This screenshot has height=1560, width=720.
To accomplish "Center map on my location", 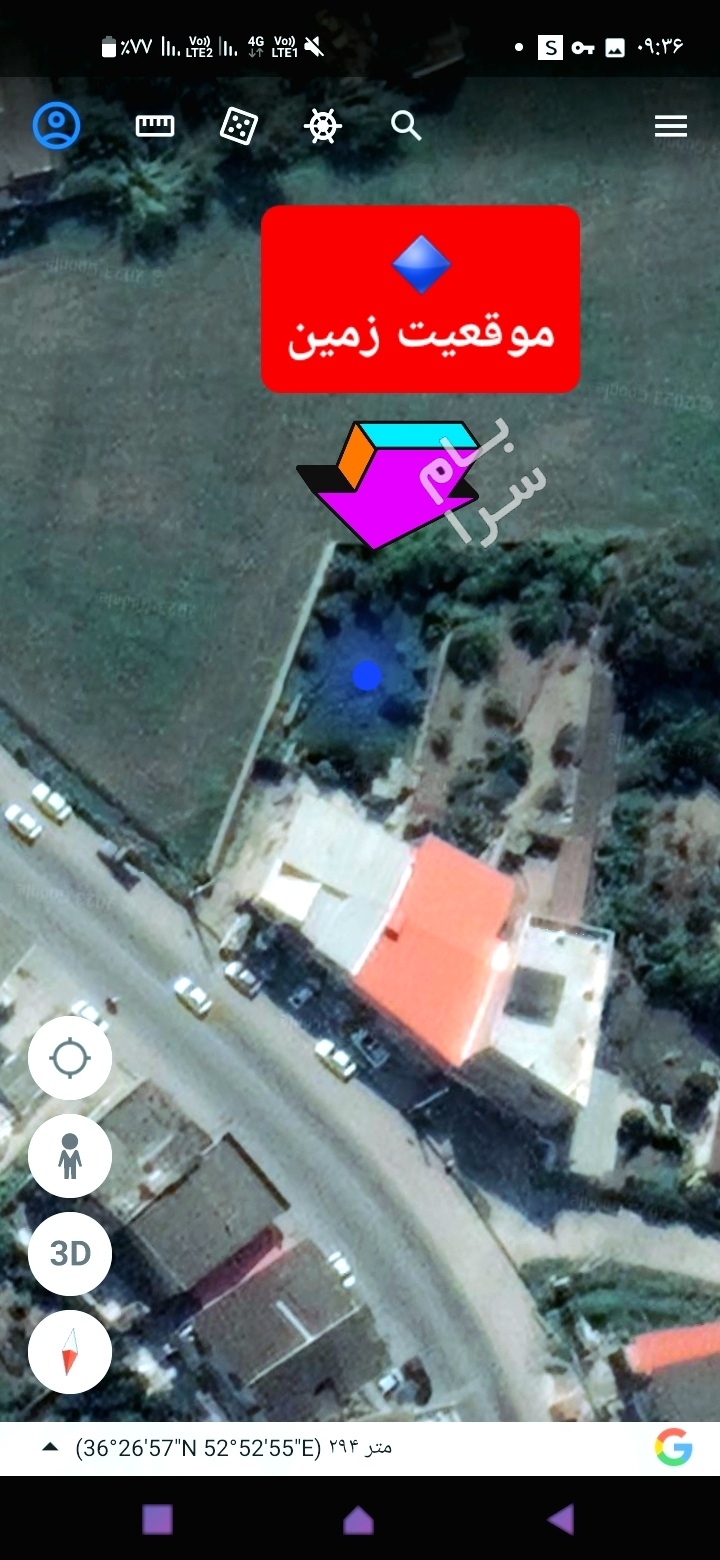I will tap(70, 1058).
